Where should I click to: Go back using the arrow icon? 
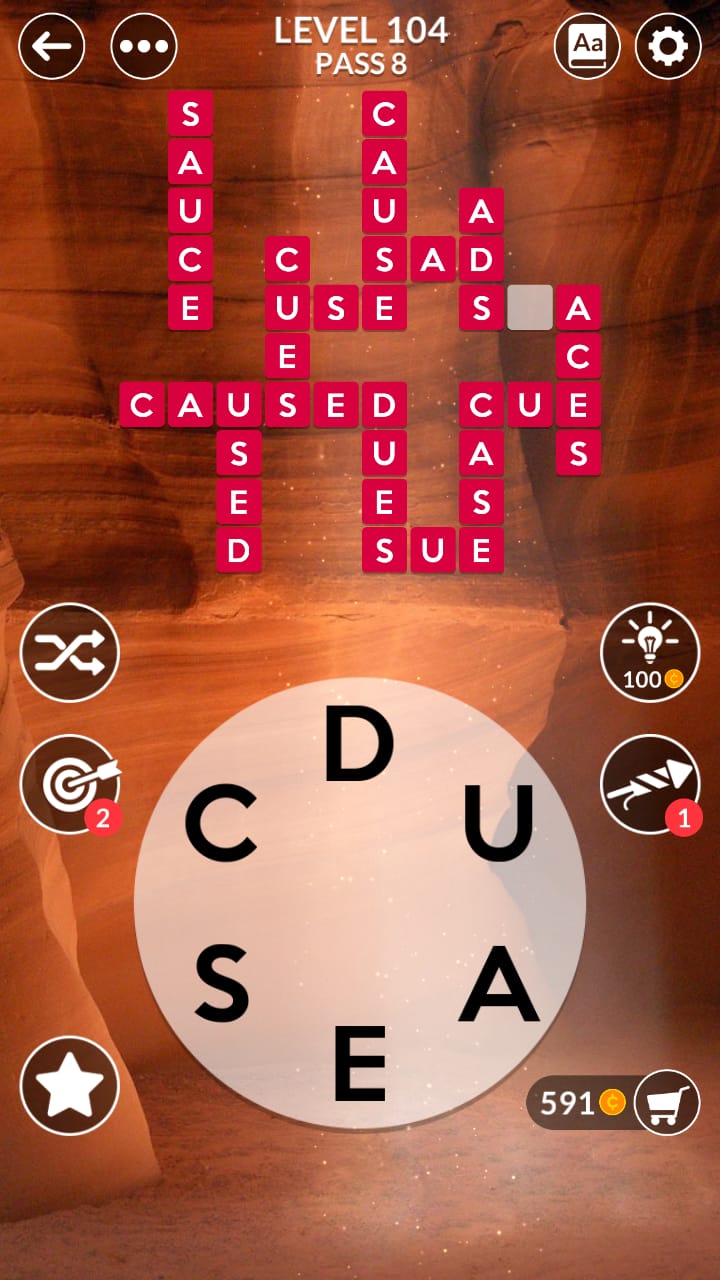click(51, 46)
